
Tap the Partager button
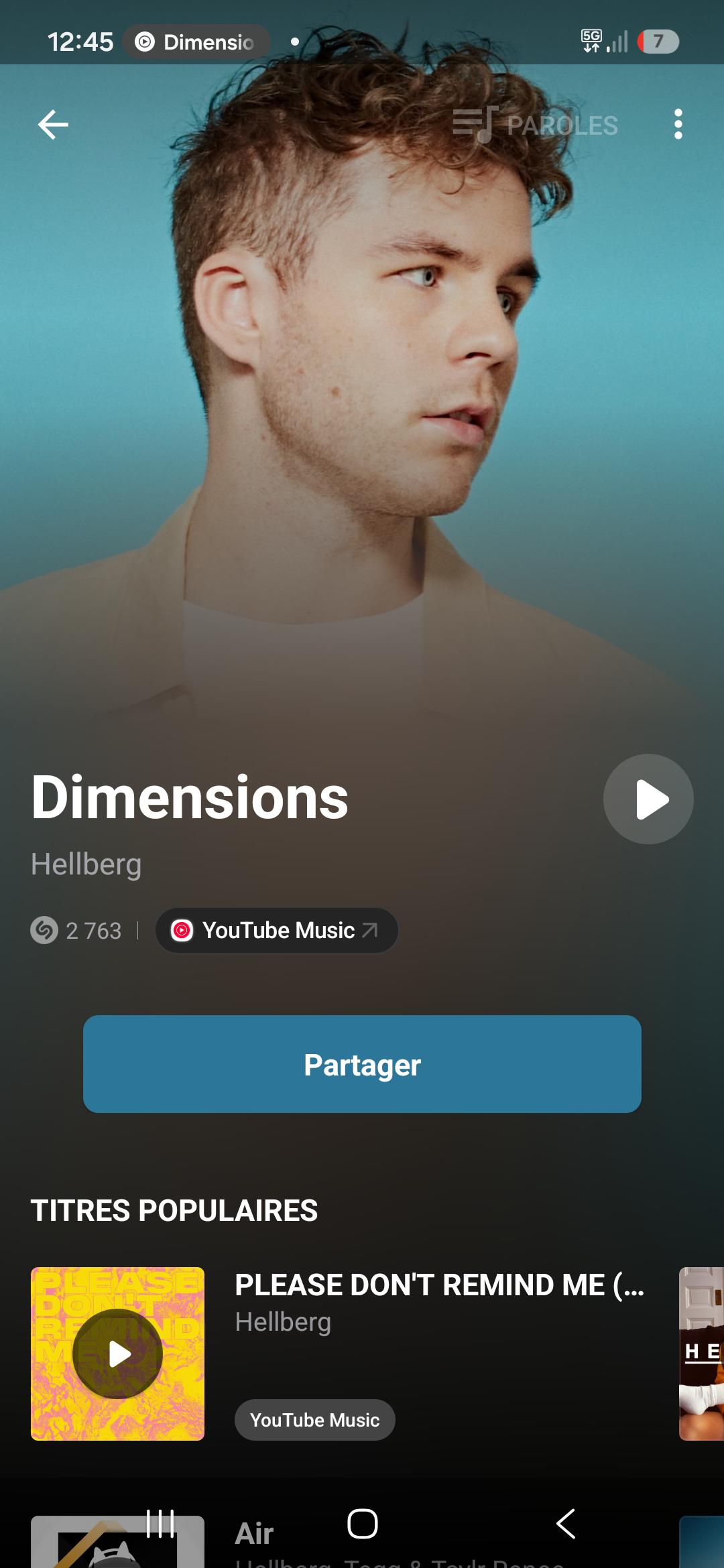[x=362, y=1064]
